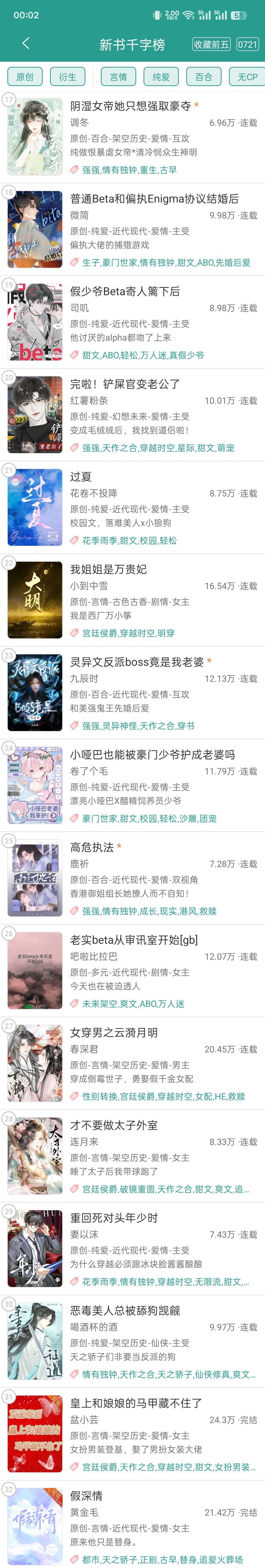Open 灵异文反派boss竟是我老婆
This screenshot has height=1568, width=265.
(x=137, y=662)
